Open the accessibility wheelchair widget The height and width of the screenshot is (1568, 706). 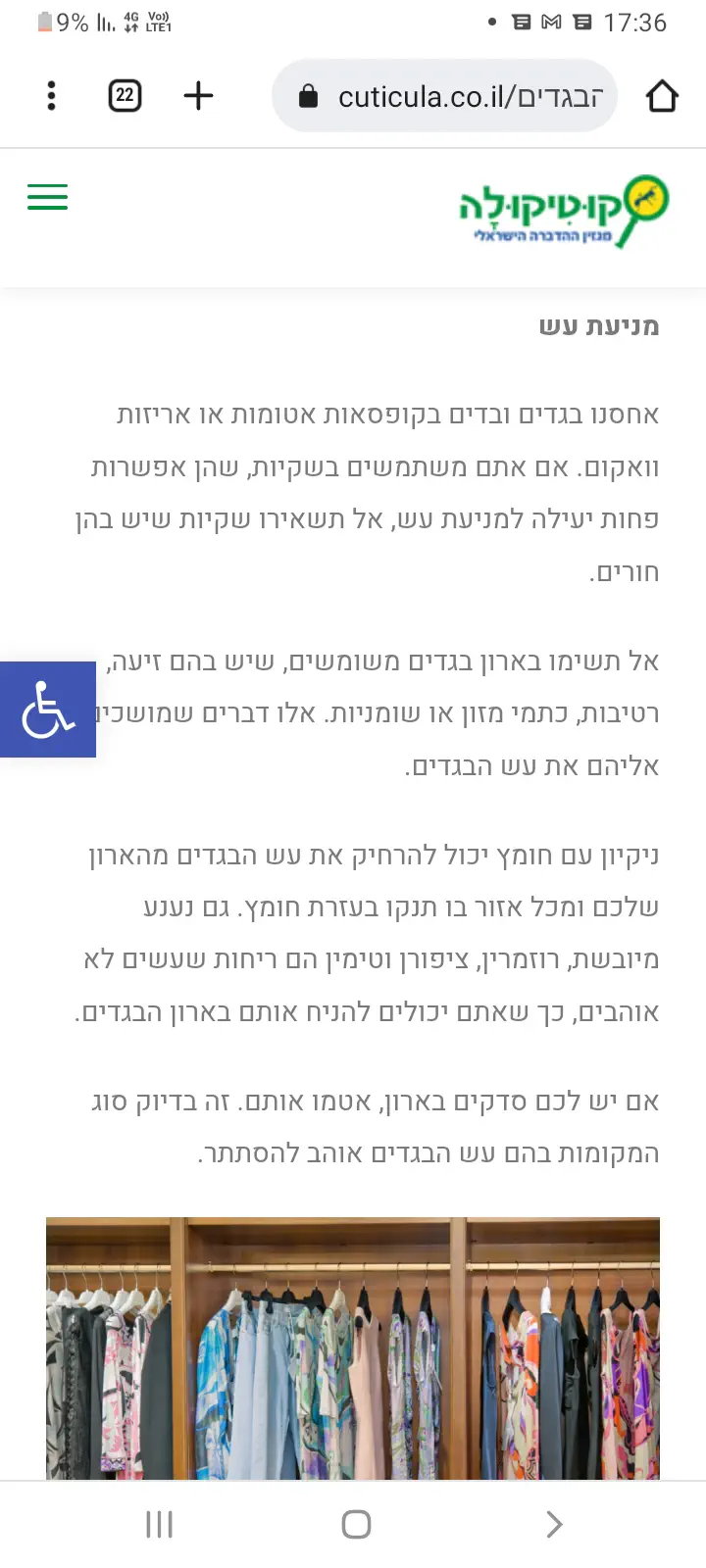coord(47,710)
